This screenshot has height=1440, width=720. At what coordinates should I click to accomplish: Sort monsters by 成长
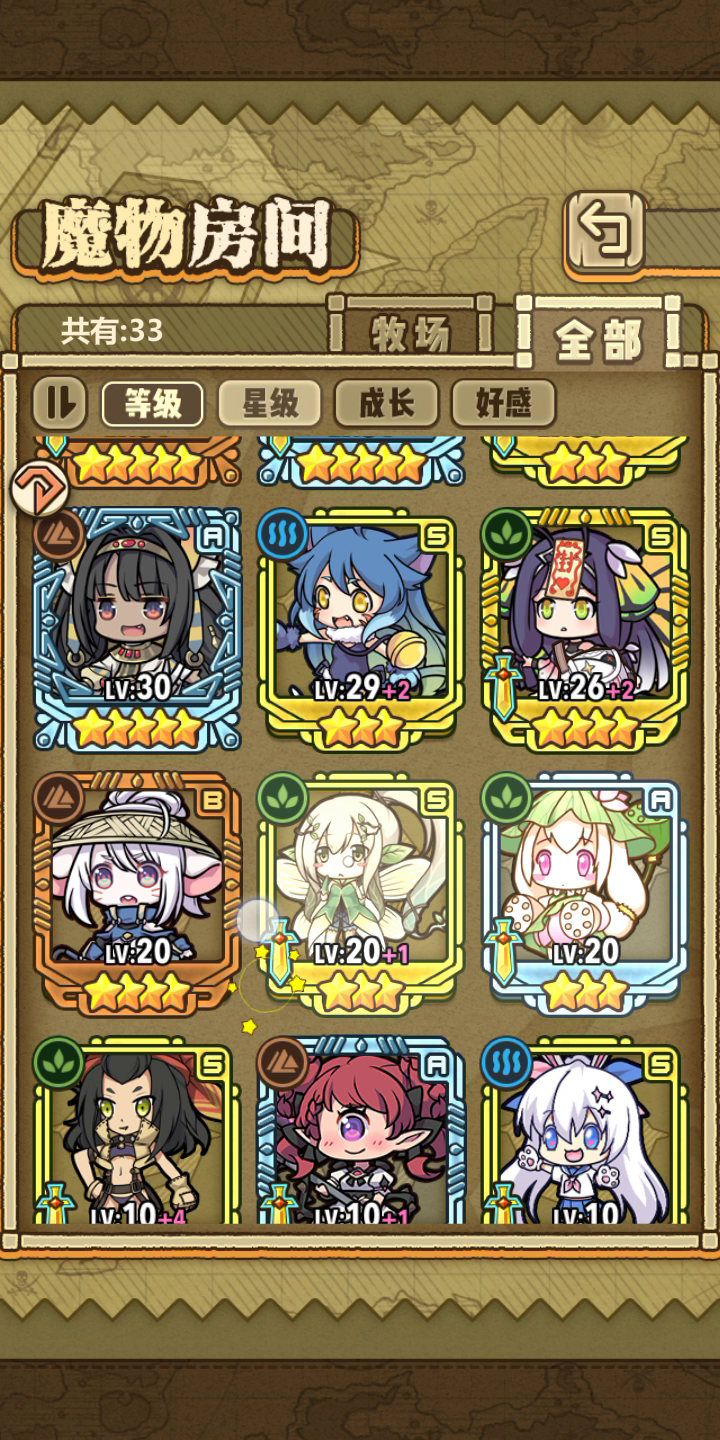pyautogui.click(x=386, y=404)
